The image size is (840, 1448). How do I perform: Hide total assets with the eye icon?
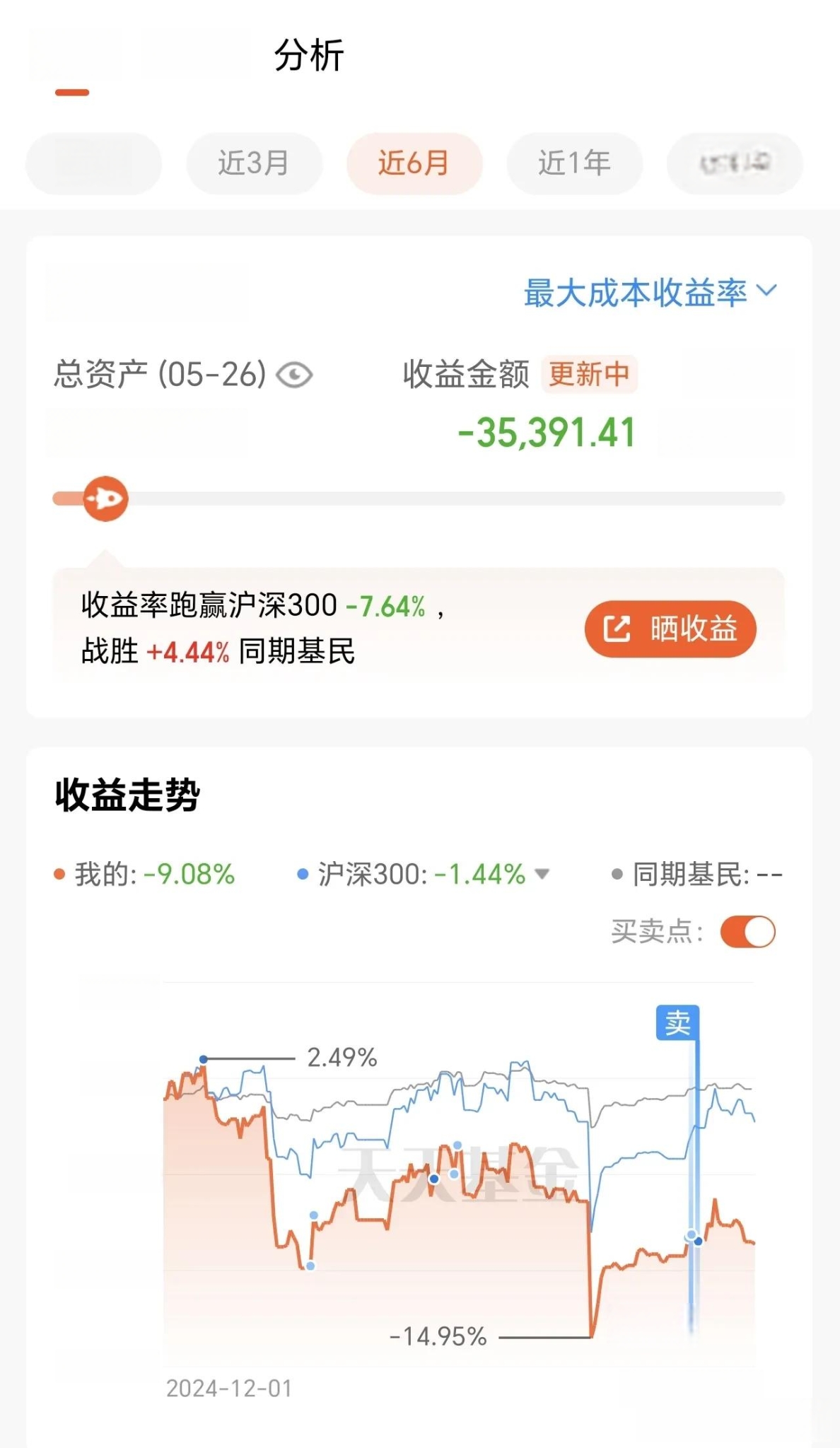point(294,375)
